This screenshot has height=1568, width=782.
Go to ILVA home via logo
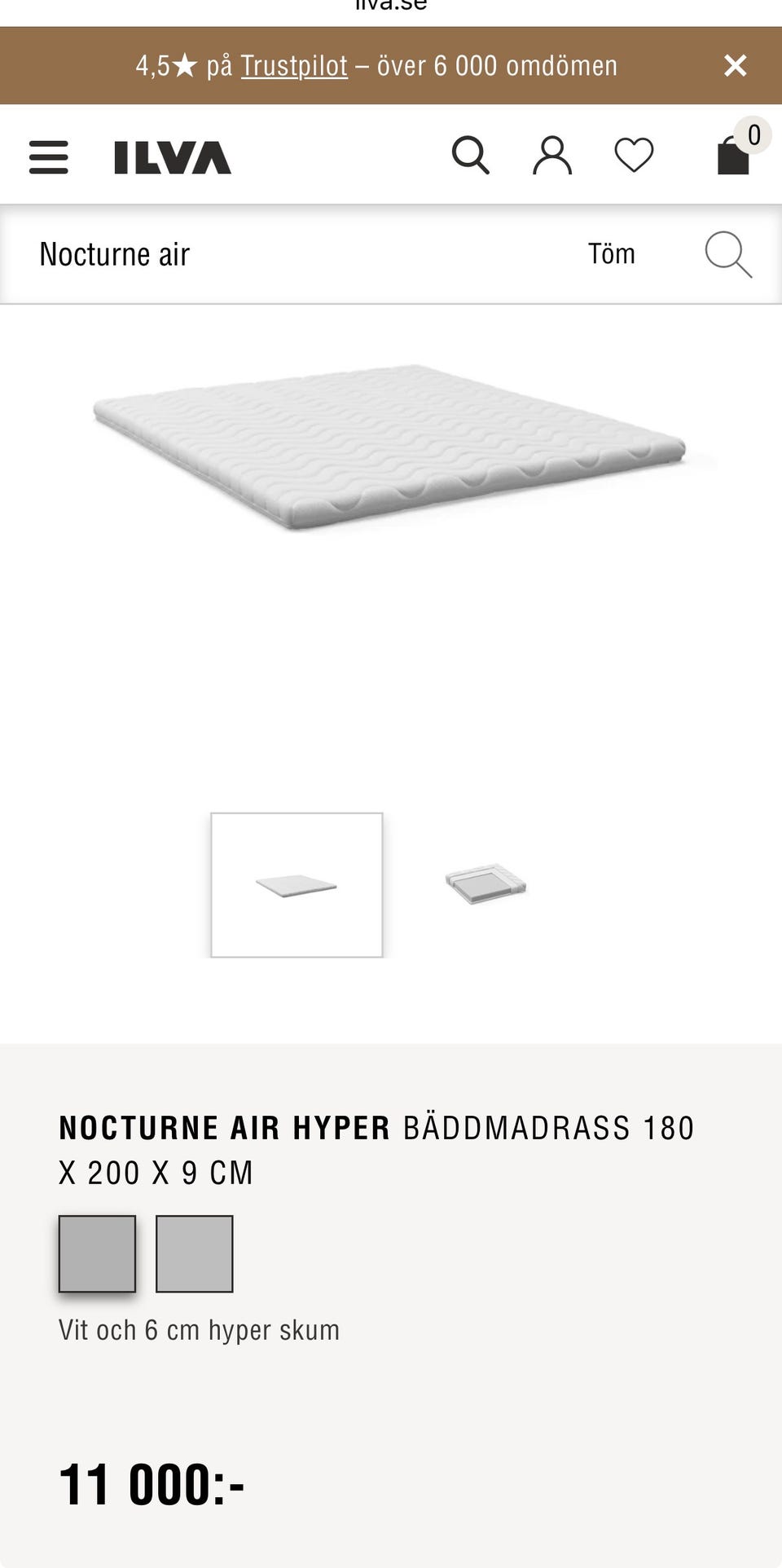coord(173,157)
